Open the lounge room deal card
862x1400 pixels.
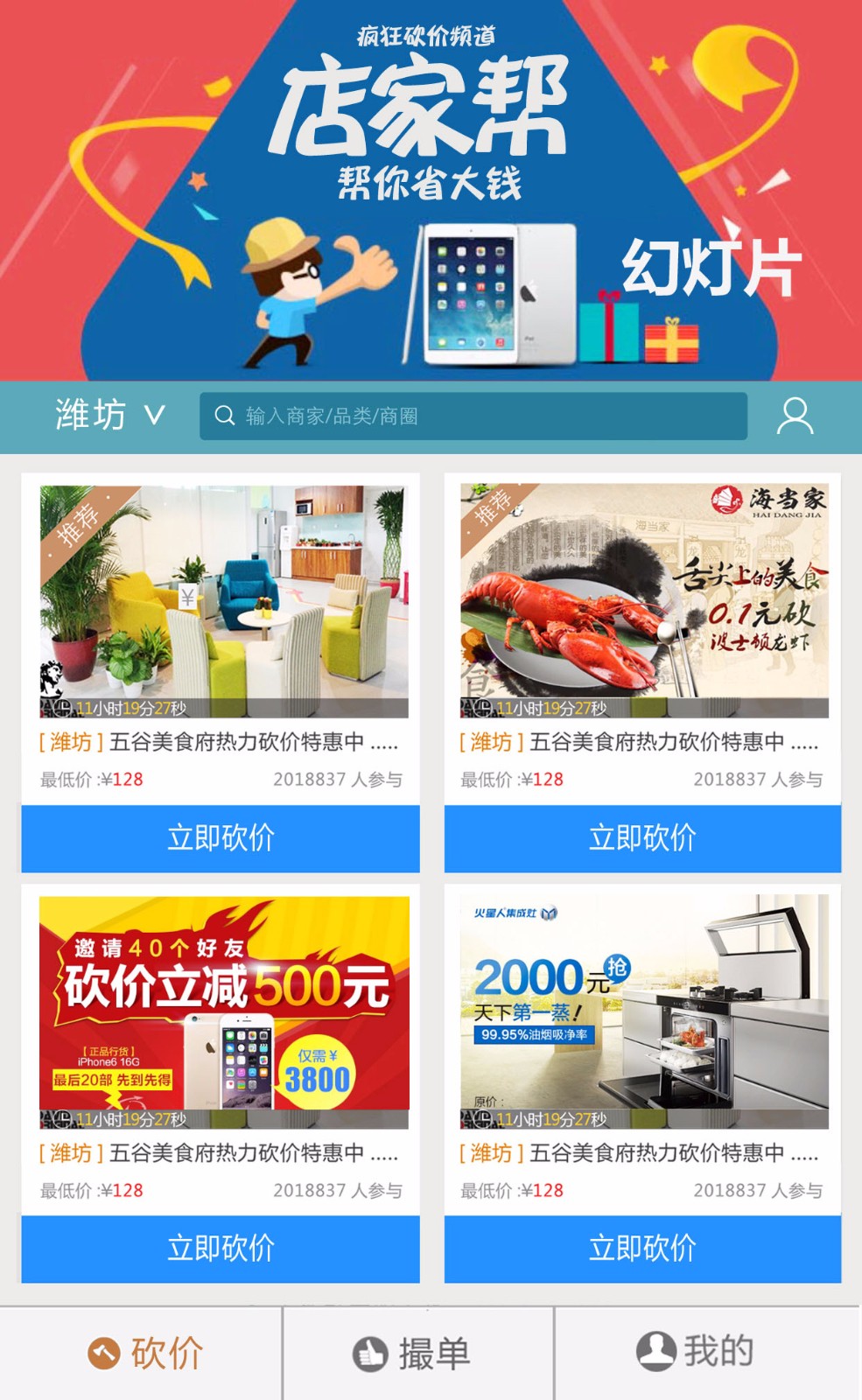[x=223, y=601]
